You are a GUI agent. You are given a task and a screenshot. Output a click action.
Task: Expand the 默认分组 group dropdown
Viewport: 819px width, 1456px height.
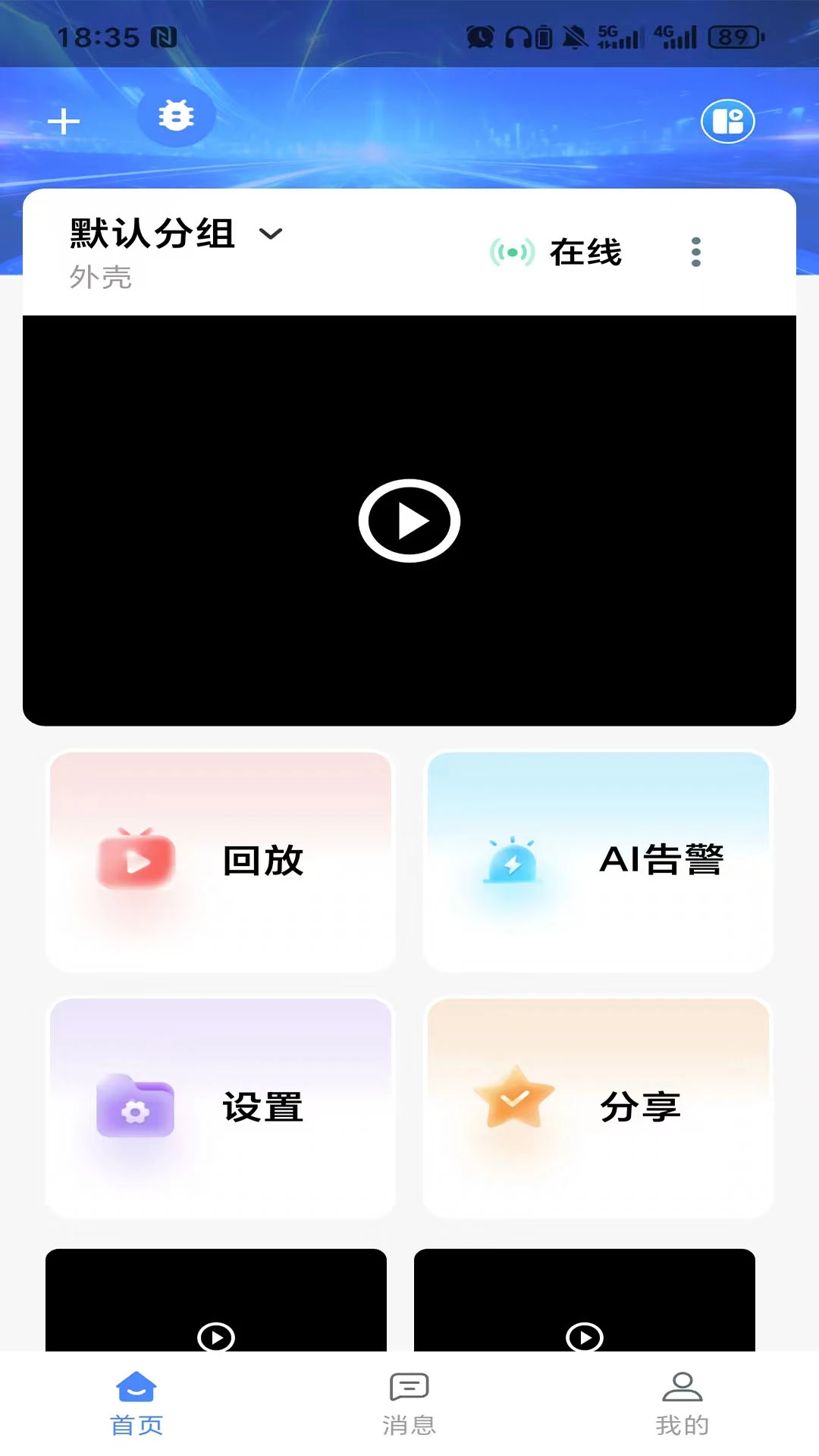pyautogui.click(x=270, y=234)
